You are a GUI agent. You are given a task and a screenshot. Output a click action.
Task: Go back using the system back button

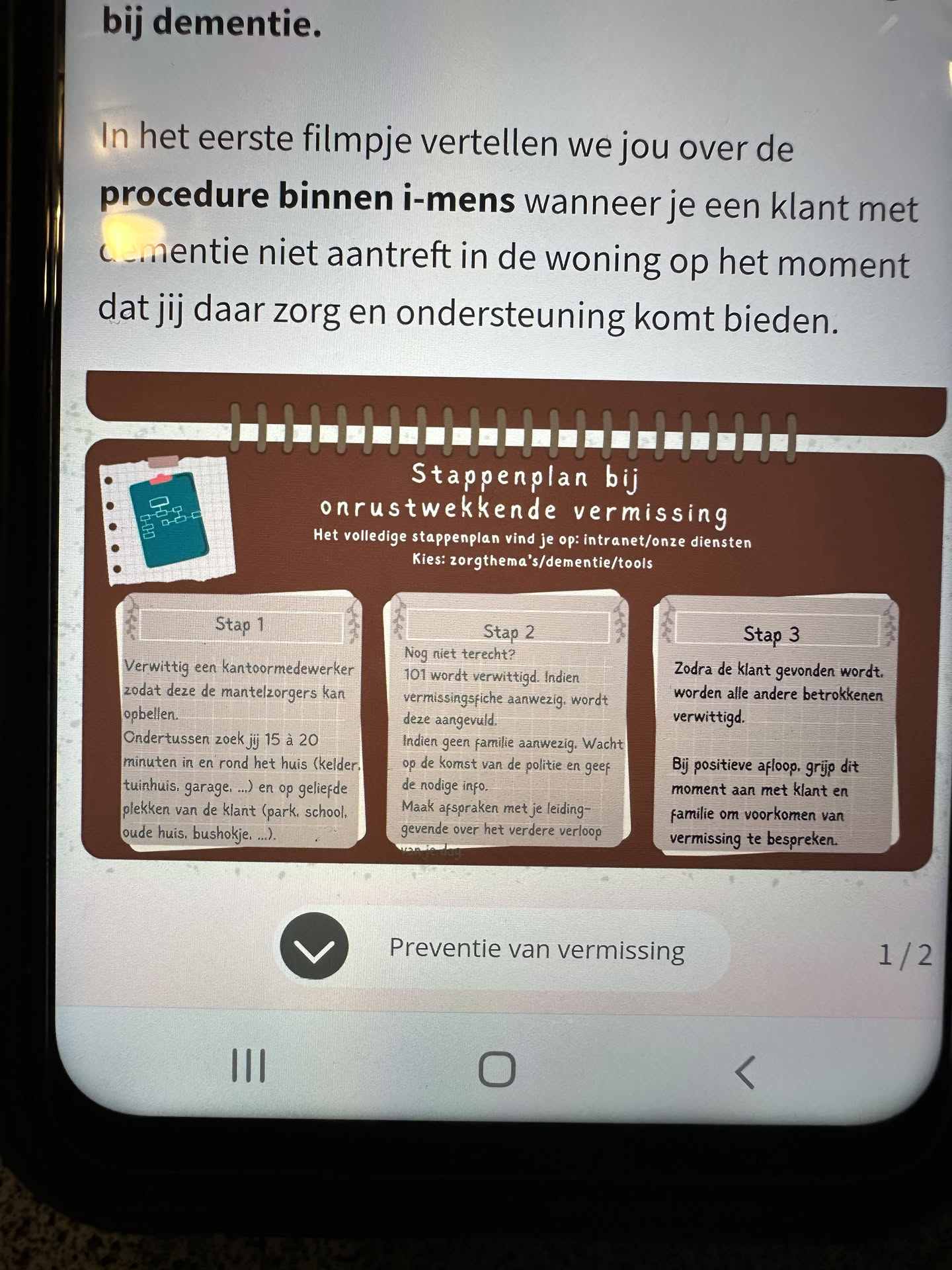[746, 1072]
